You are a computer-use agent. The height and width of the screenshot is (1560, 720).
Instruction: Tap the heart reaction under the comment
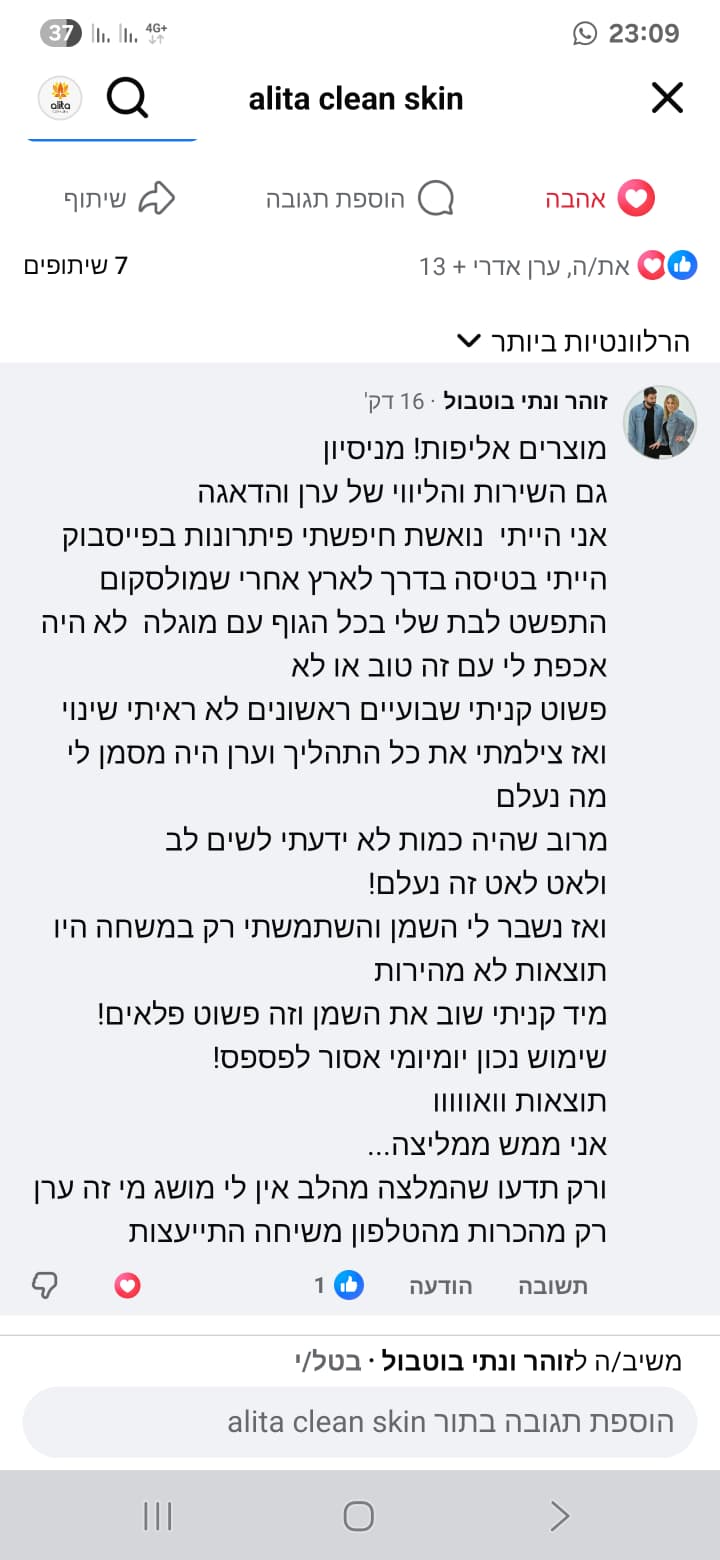pos(127,1286)
